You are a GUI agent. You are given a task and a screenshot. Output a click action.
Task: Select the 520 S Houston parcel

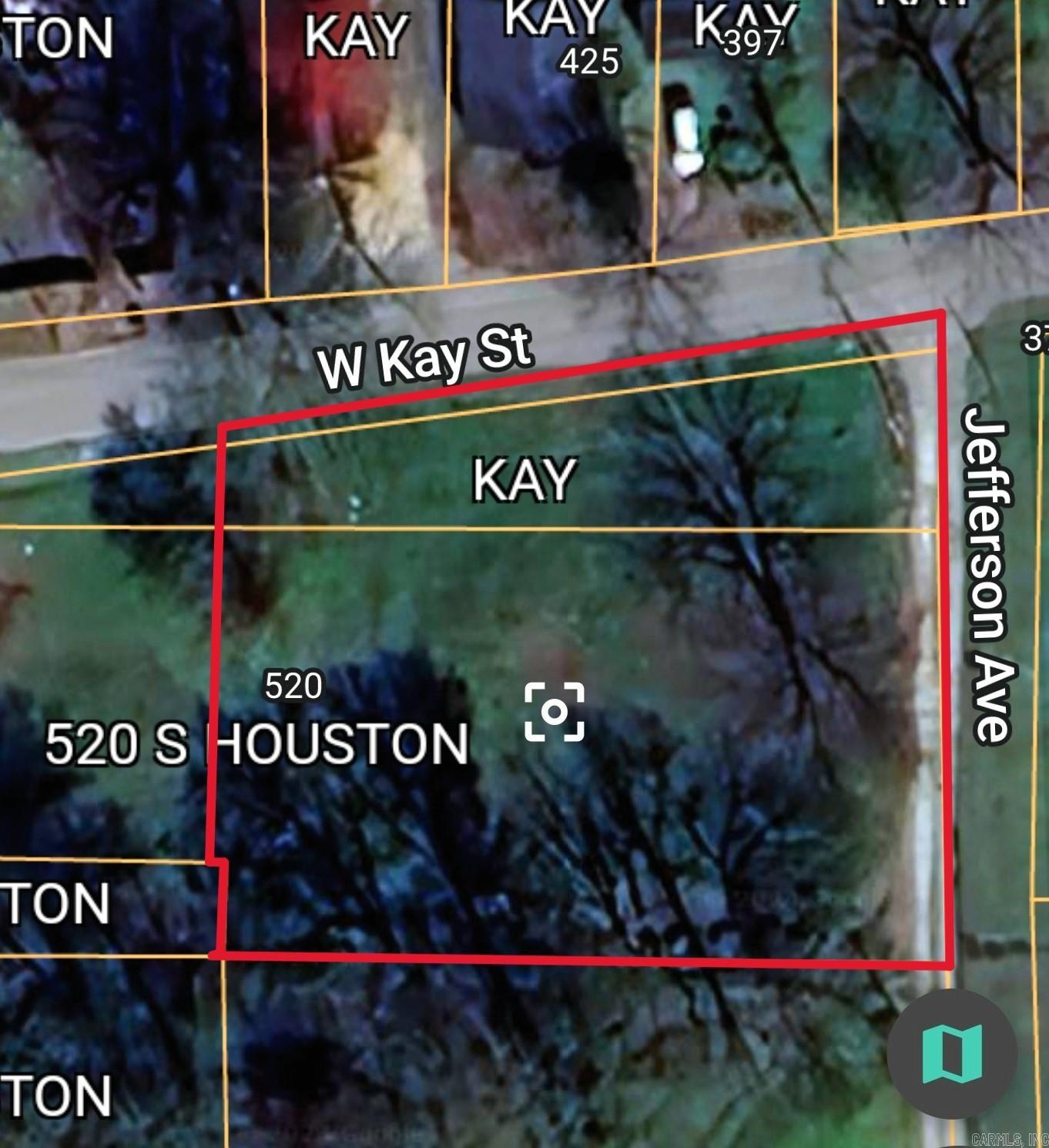tap(257, 744)
